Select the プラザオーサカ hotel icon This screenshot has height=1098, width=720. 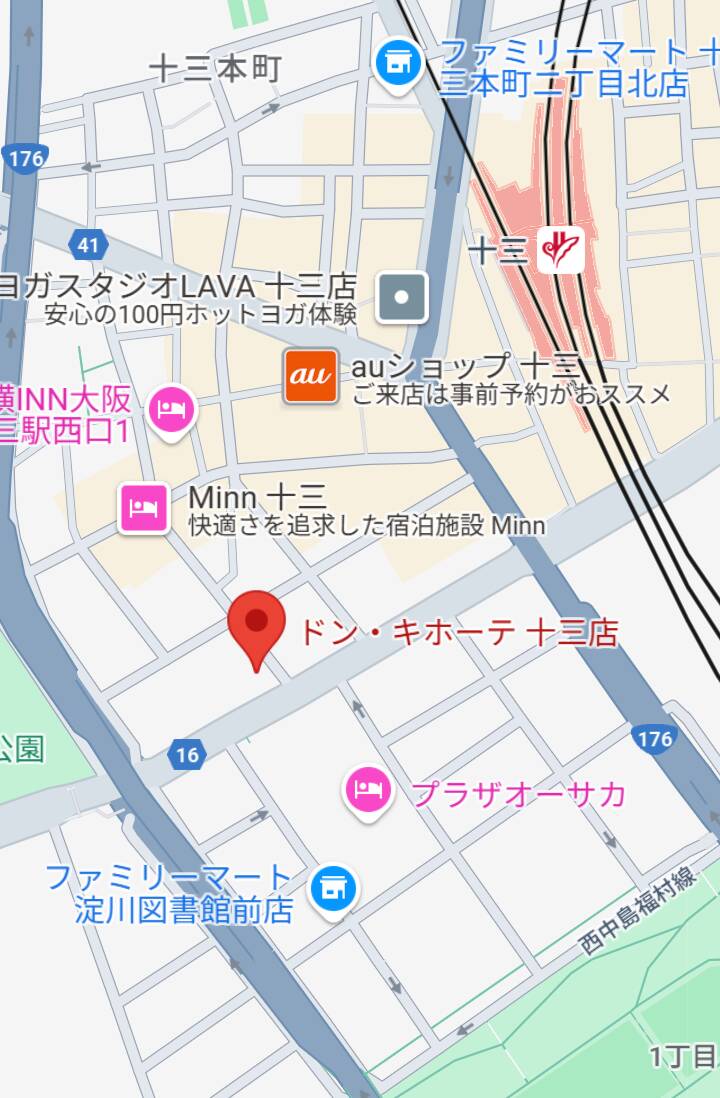click(368, 789)
